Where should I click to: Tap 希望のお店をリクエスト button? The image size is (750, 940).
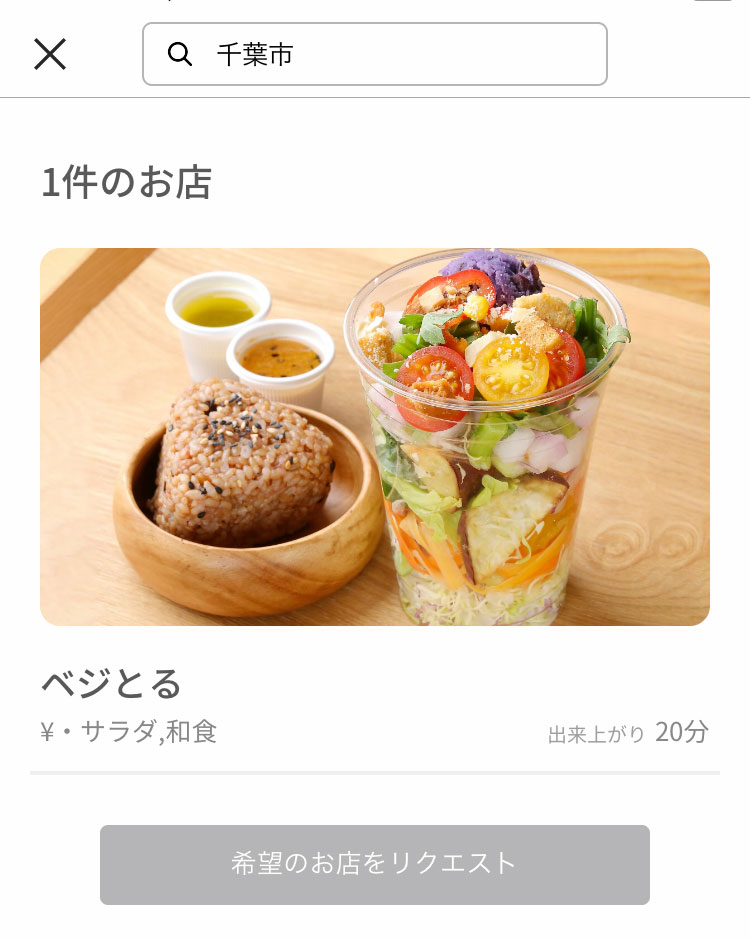pos(374,864)
